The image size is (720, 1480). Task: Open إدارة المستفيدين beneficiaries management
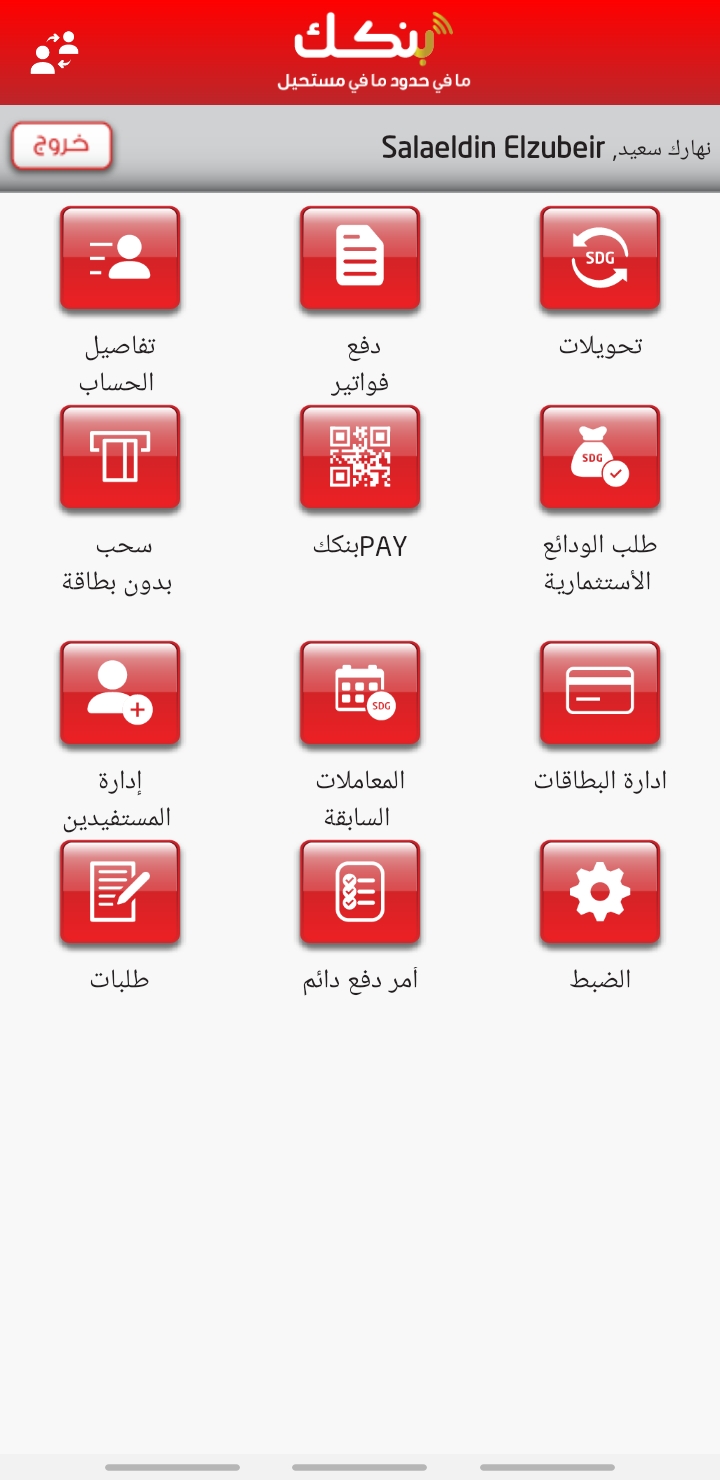pos(120,693)
